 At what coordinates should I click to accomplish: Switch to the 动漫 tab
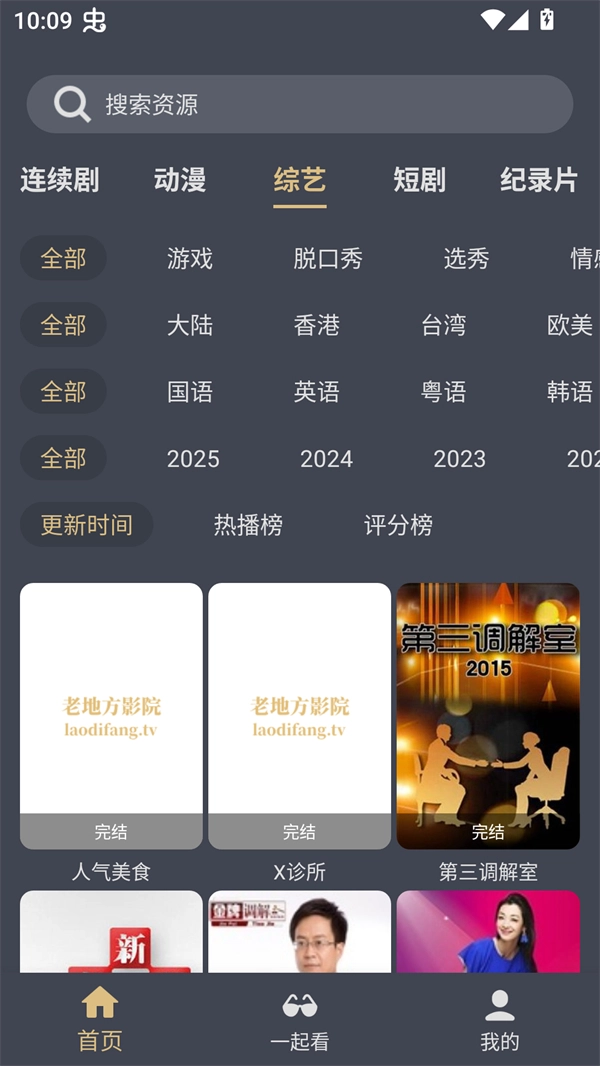coord(180,180)
